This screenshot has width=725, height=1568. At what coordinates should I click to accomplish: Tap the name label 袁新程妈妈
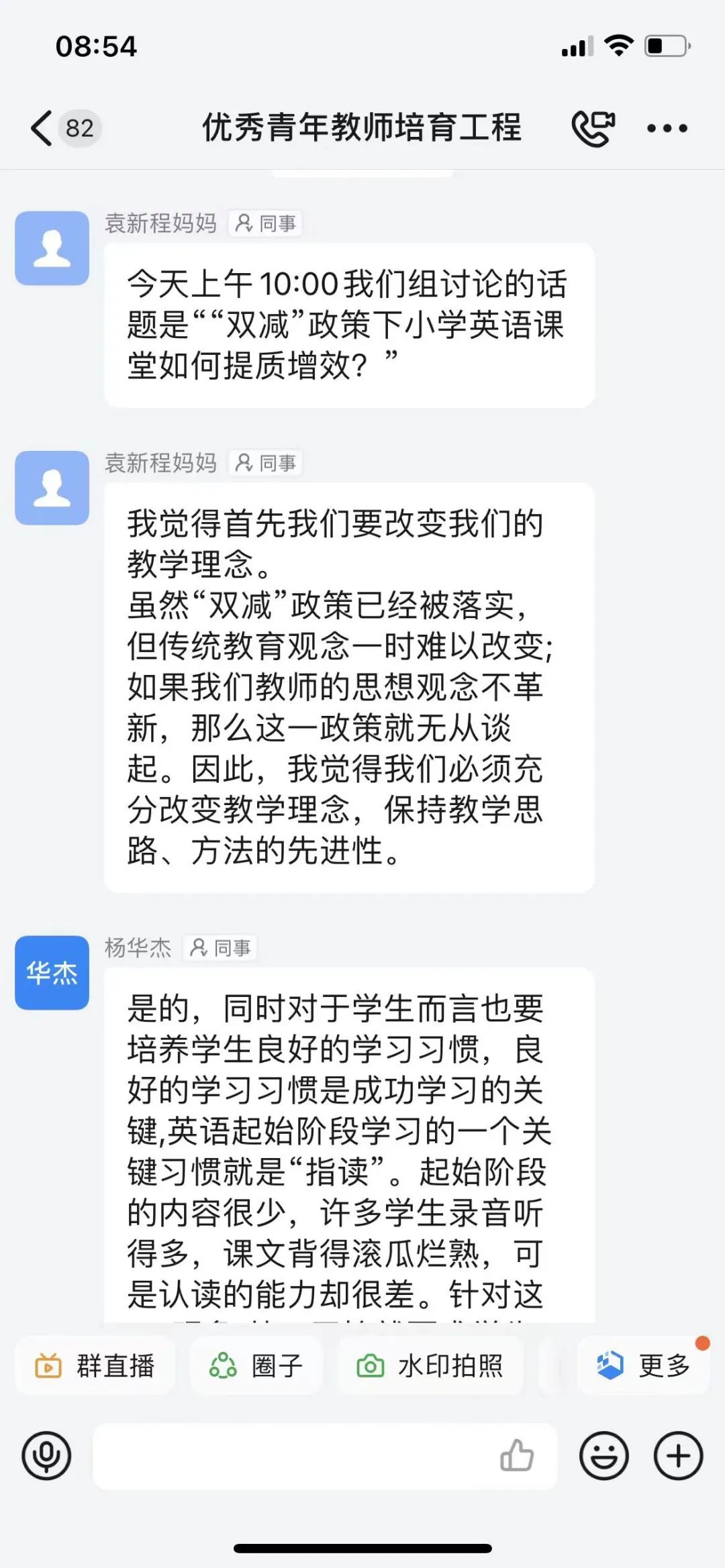161,224
